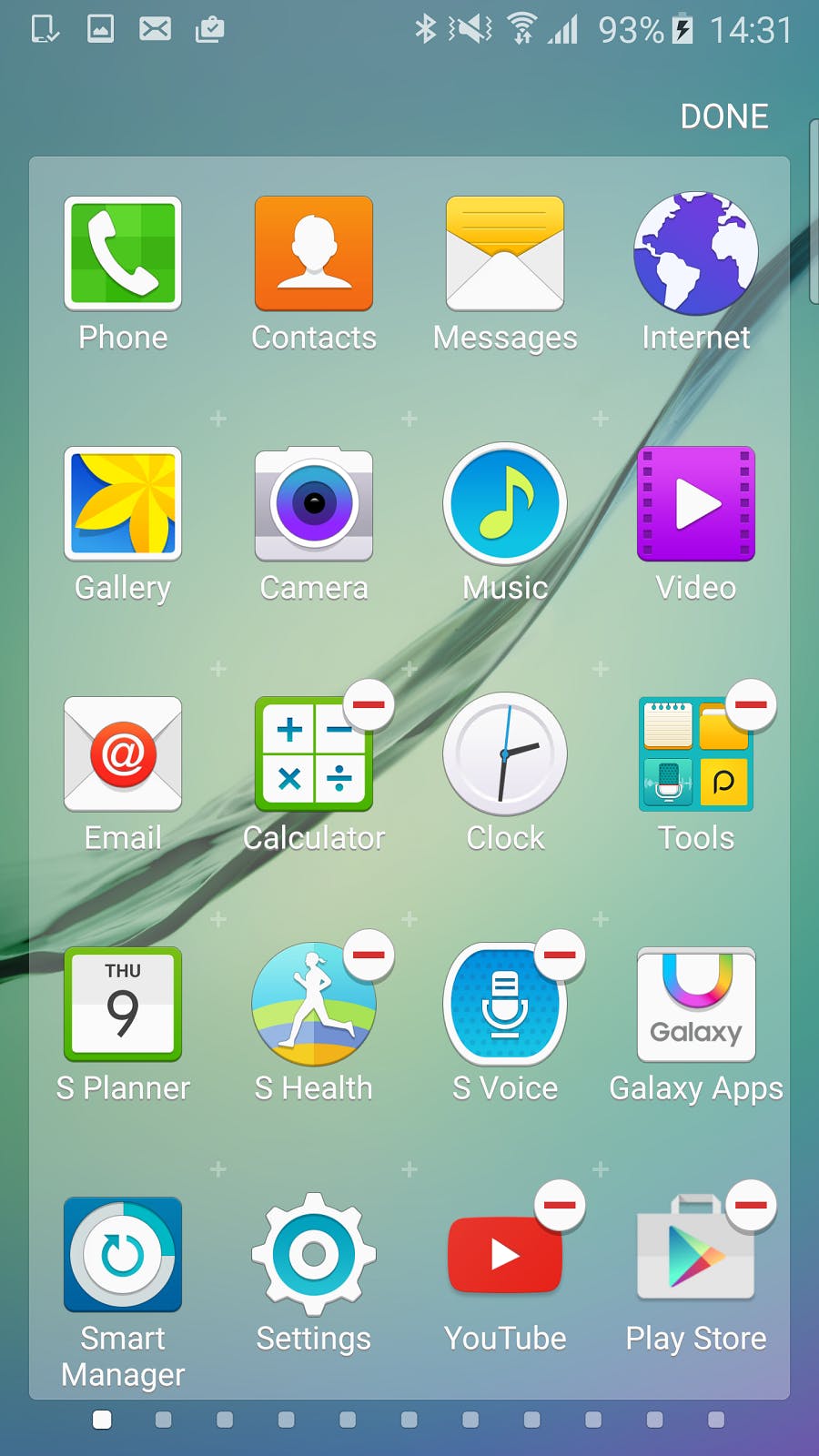Screen dimensions: 819x1456
Task: Open the Contacts app
Action: coord(314,254)
